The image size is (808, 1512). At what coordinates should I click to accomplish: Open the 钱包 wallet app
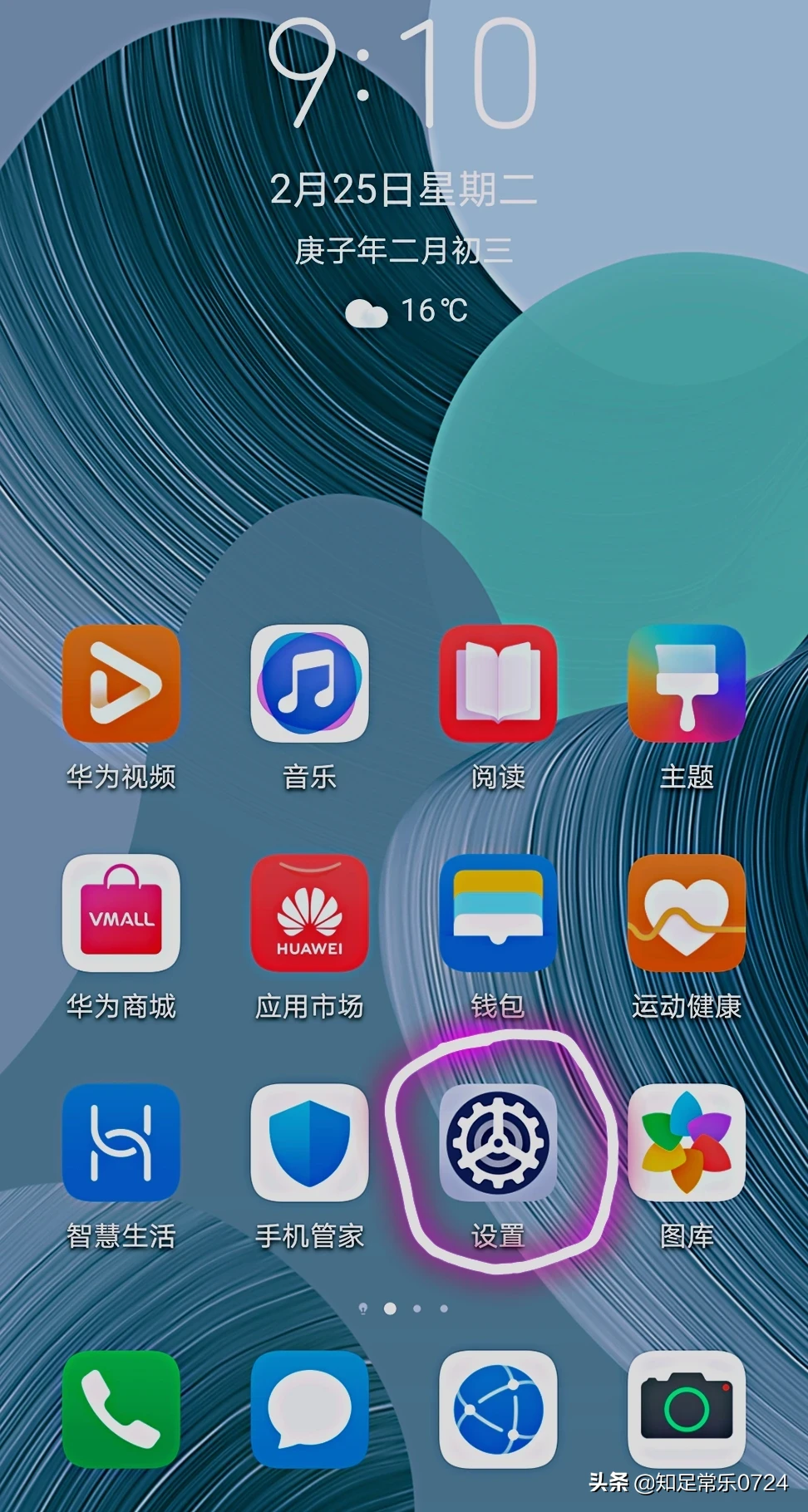(498, 913)
